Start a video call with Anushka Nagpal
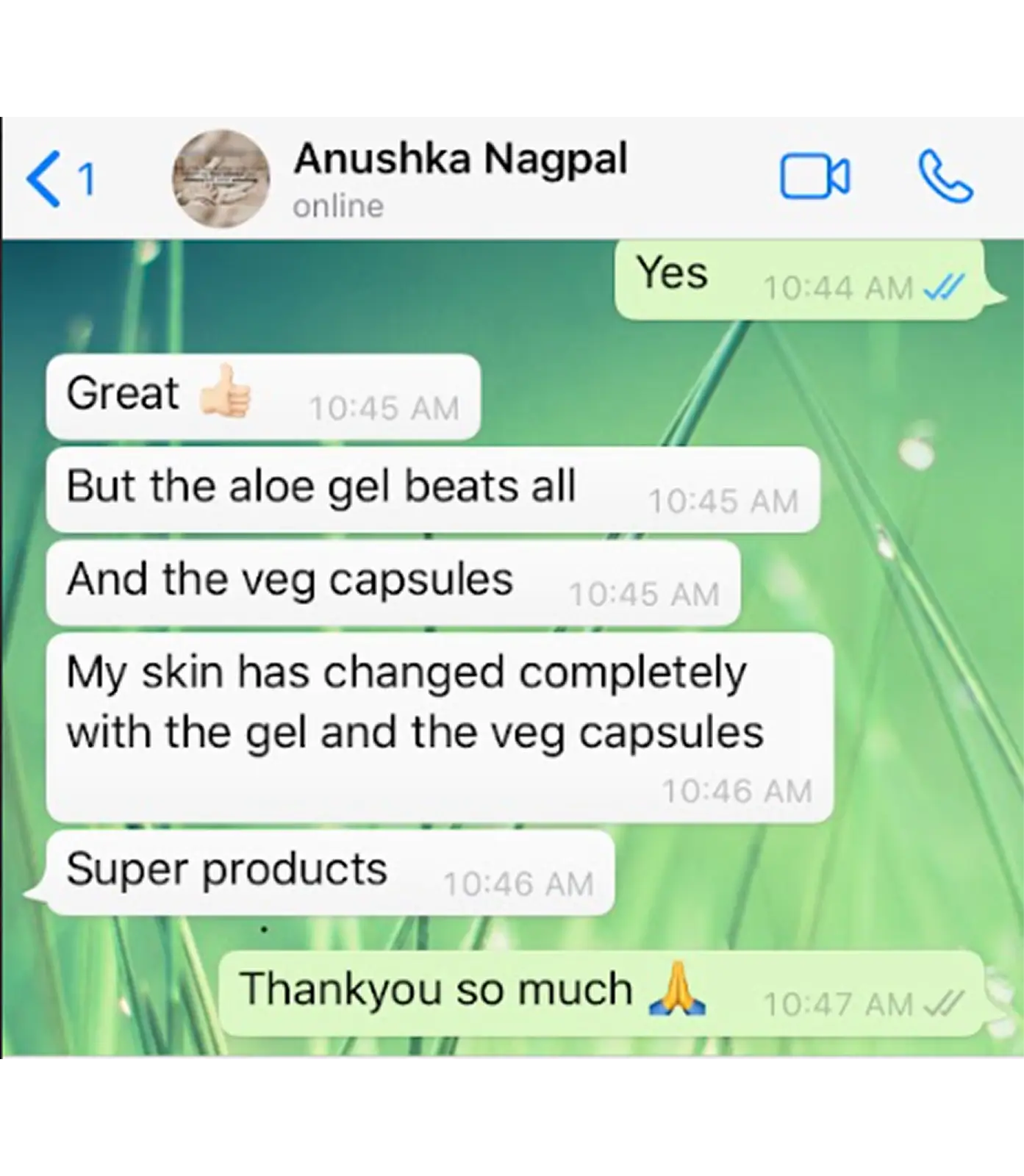The height and width of the screenshot is (1176, 1024). point(814,177)
